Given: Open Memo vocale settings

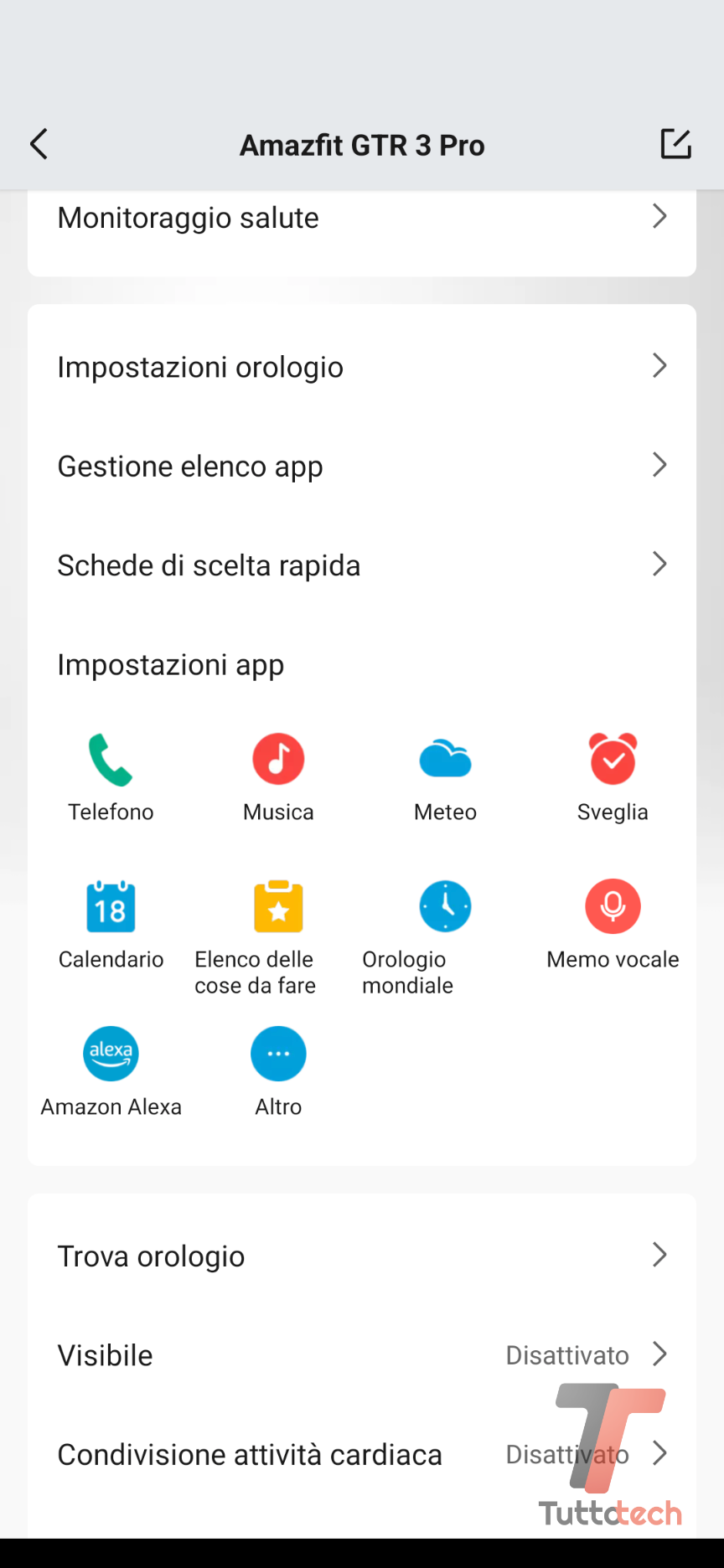Looking at the screenshot, I should (x=613, y=907).
